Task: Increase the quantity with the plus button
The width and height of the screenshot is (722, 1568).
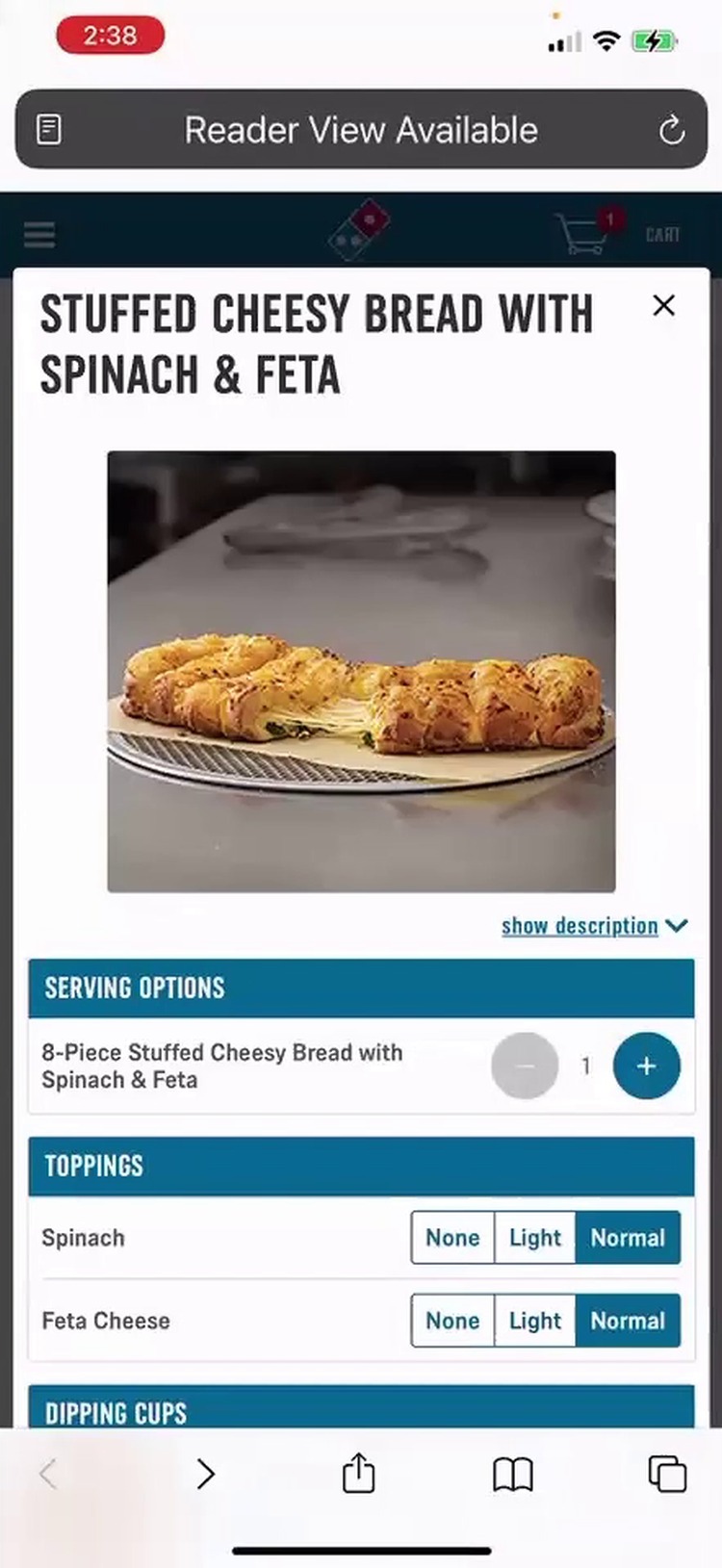Action: 646,1066
